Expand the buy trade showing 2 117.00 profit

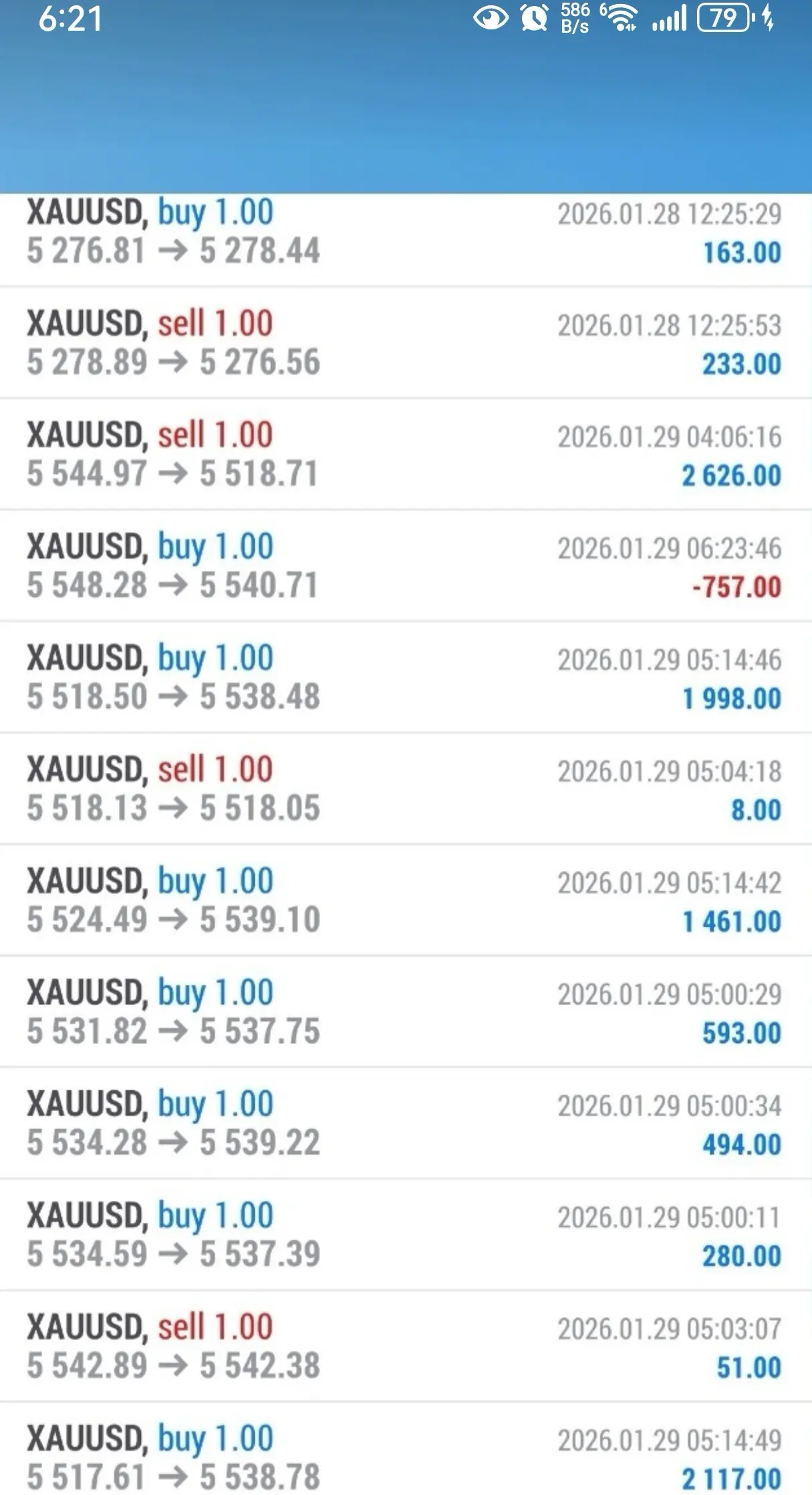coord(405,1458)
